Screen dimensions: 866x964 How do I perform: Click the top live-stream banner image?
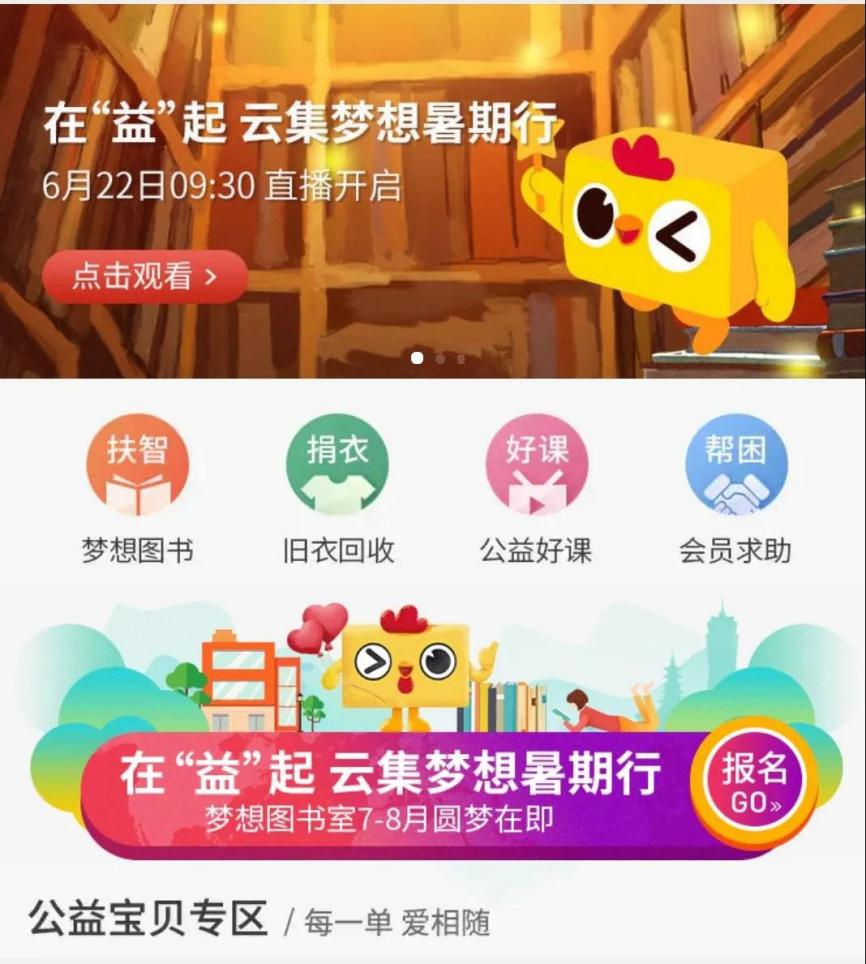coord(433,180)
